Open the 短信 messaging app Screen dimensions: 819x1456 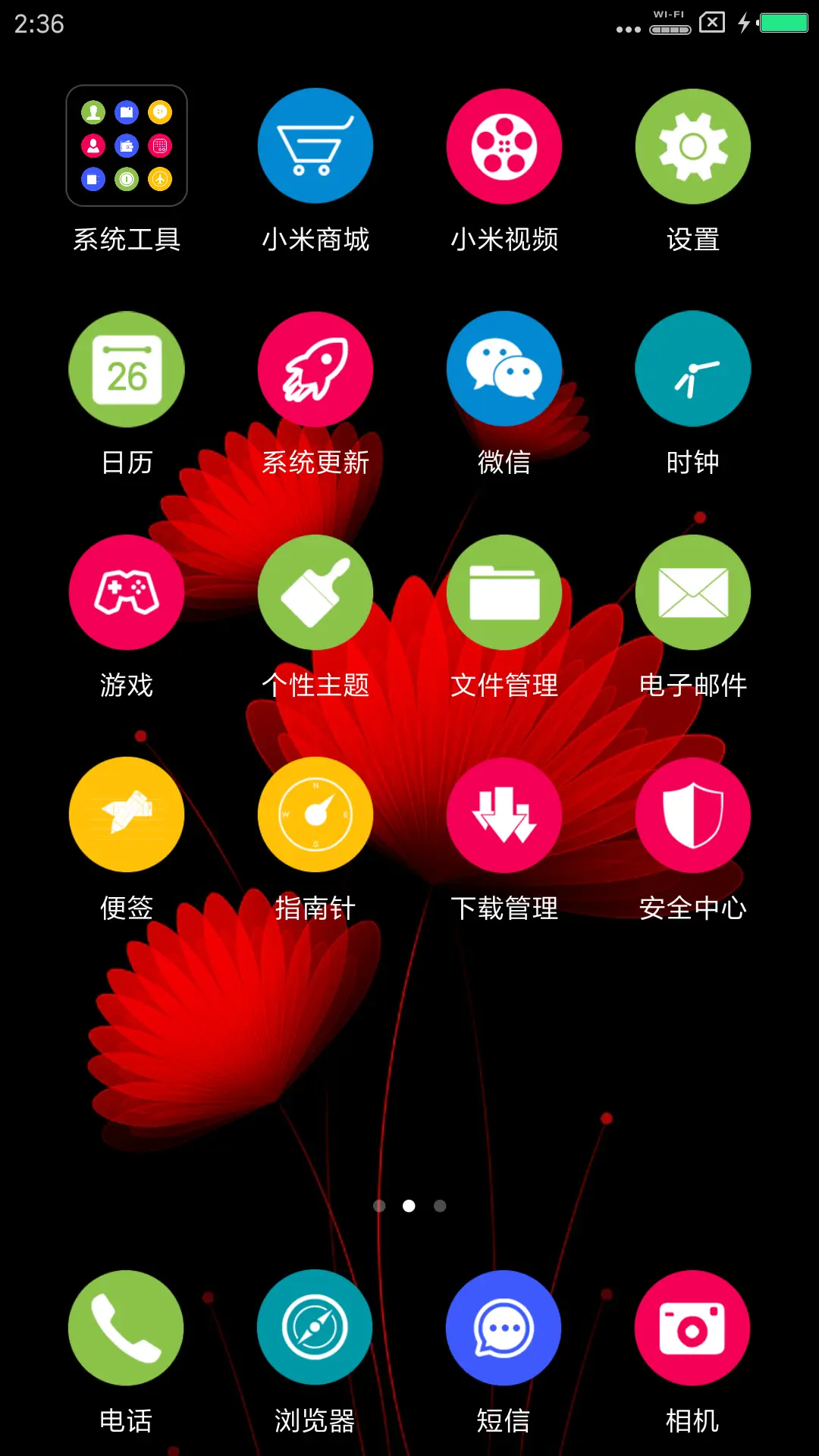click(x=504, y=1327)
